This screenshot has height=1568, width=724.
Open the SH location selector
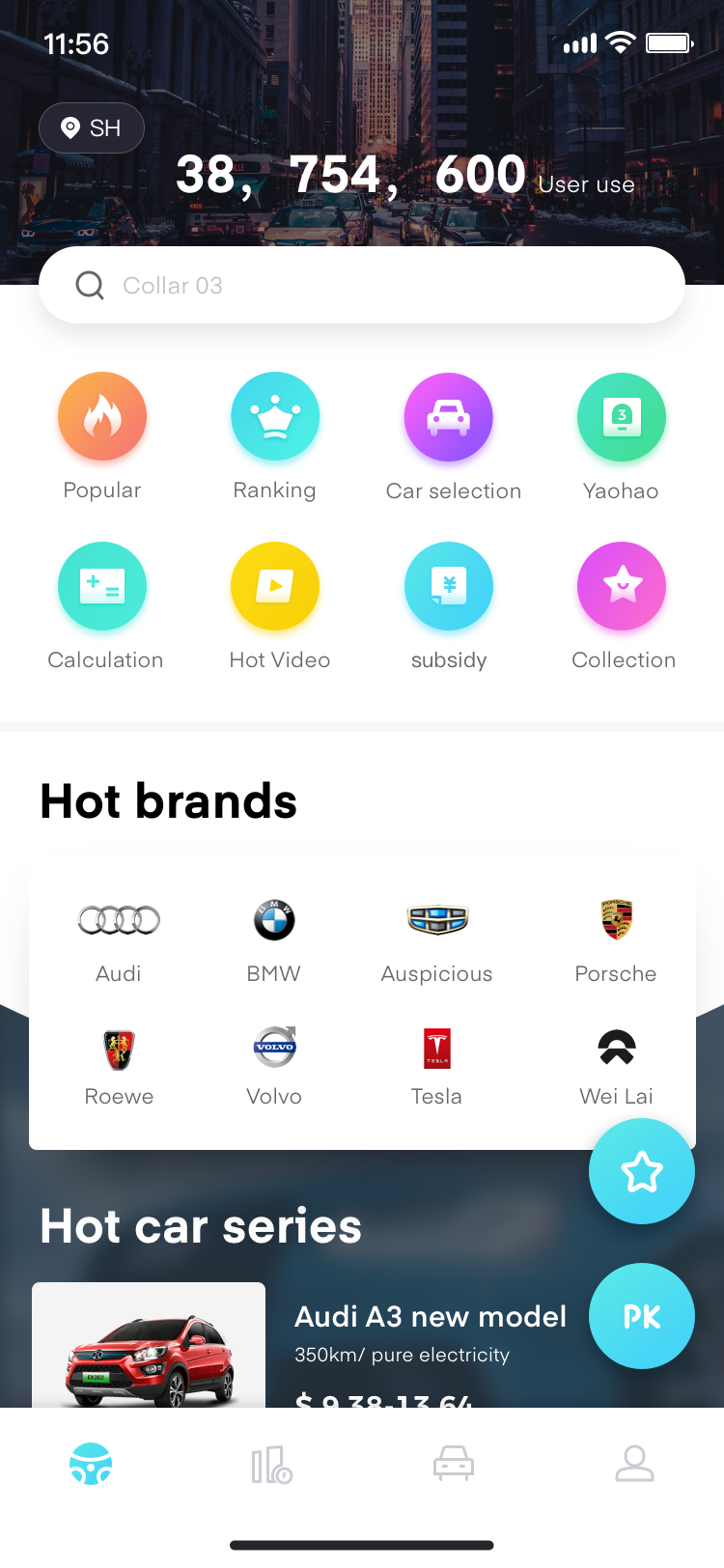point(92,128)
